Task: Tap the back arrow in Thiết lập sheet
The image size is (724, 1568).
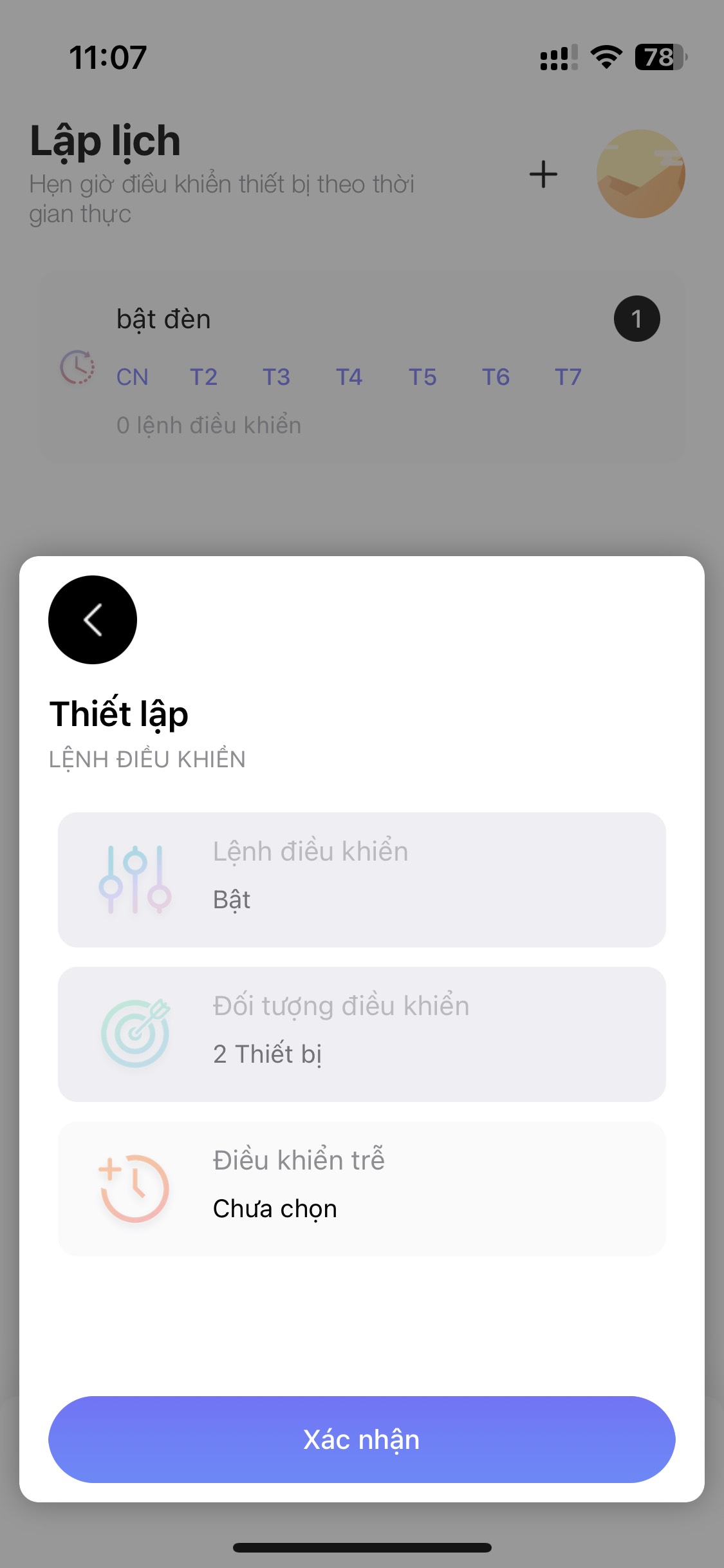Action: [x=93, y=619]
